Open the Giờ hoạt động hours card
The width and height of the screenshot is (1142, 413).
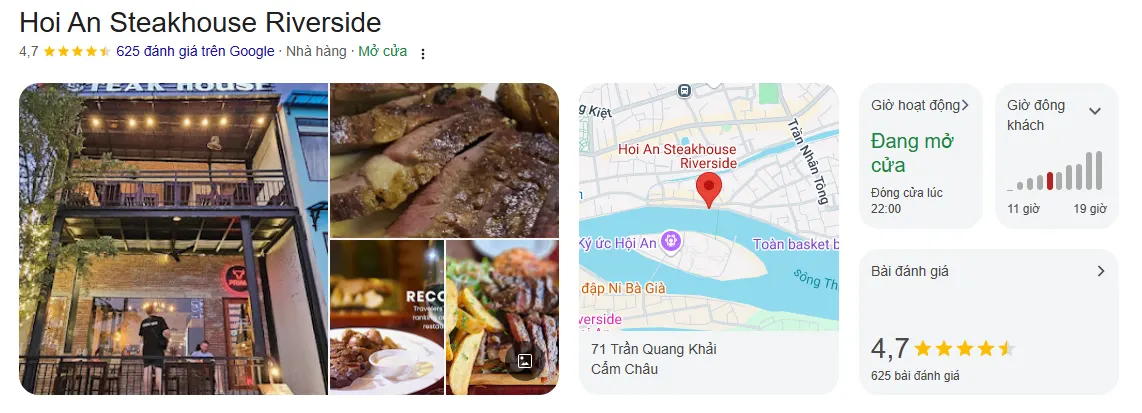920,155
